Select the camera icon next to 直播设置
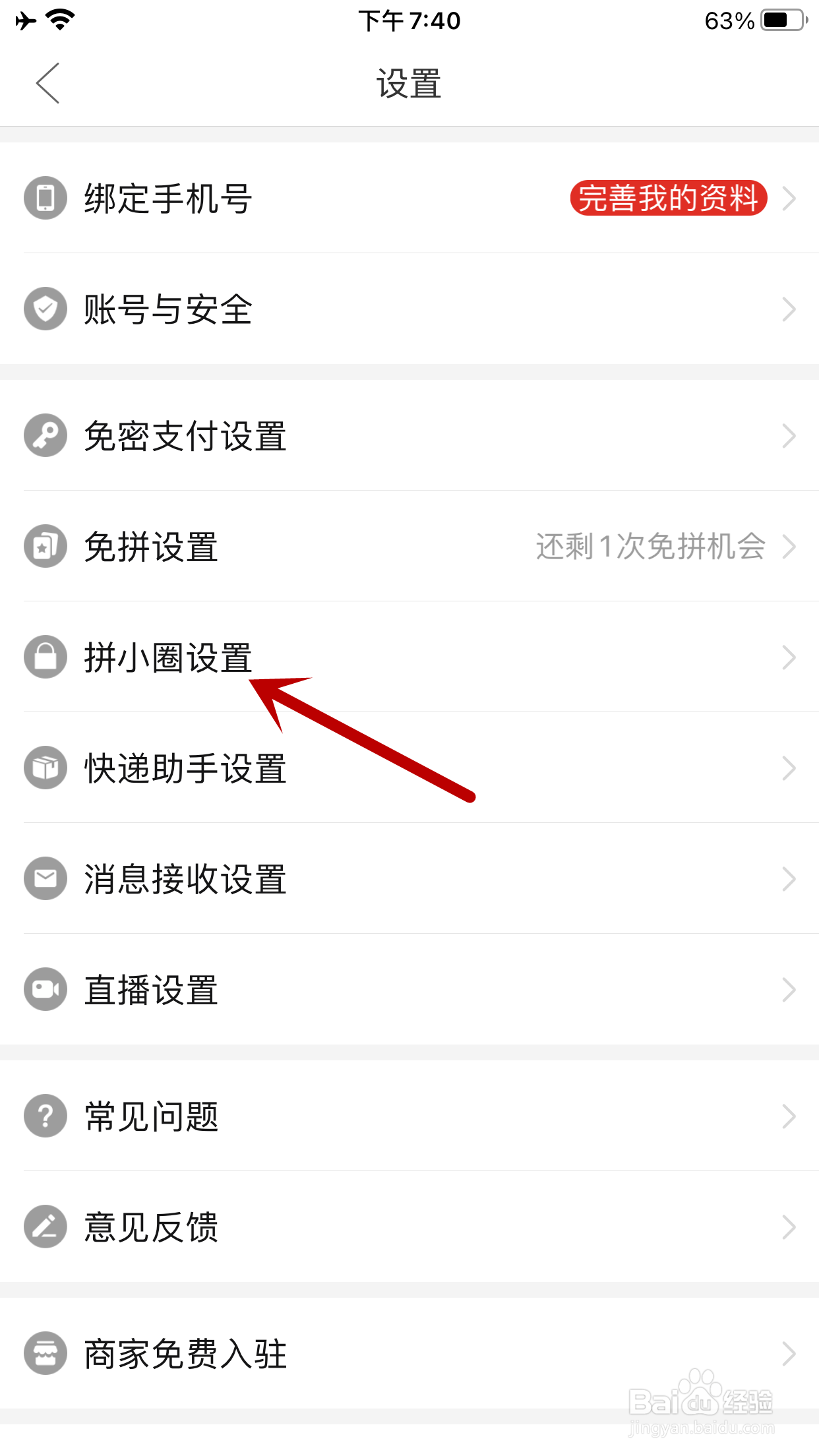This screenshot has height=1456, width=819. click(44, 989)
